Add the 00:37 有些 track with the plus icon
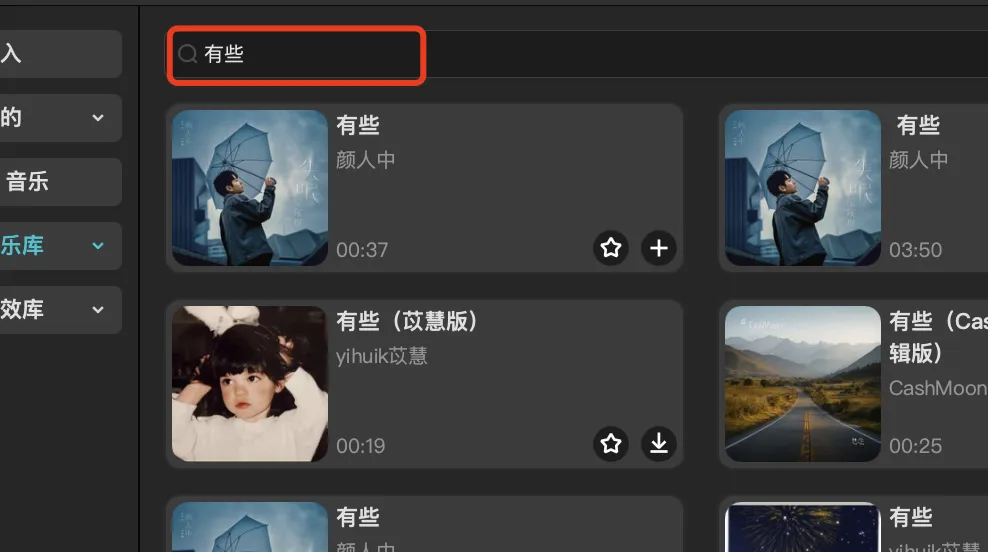Viewport: 988px width, 552px height. pos(658,248)
